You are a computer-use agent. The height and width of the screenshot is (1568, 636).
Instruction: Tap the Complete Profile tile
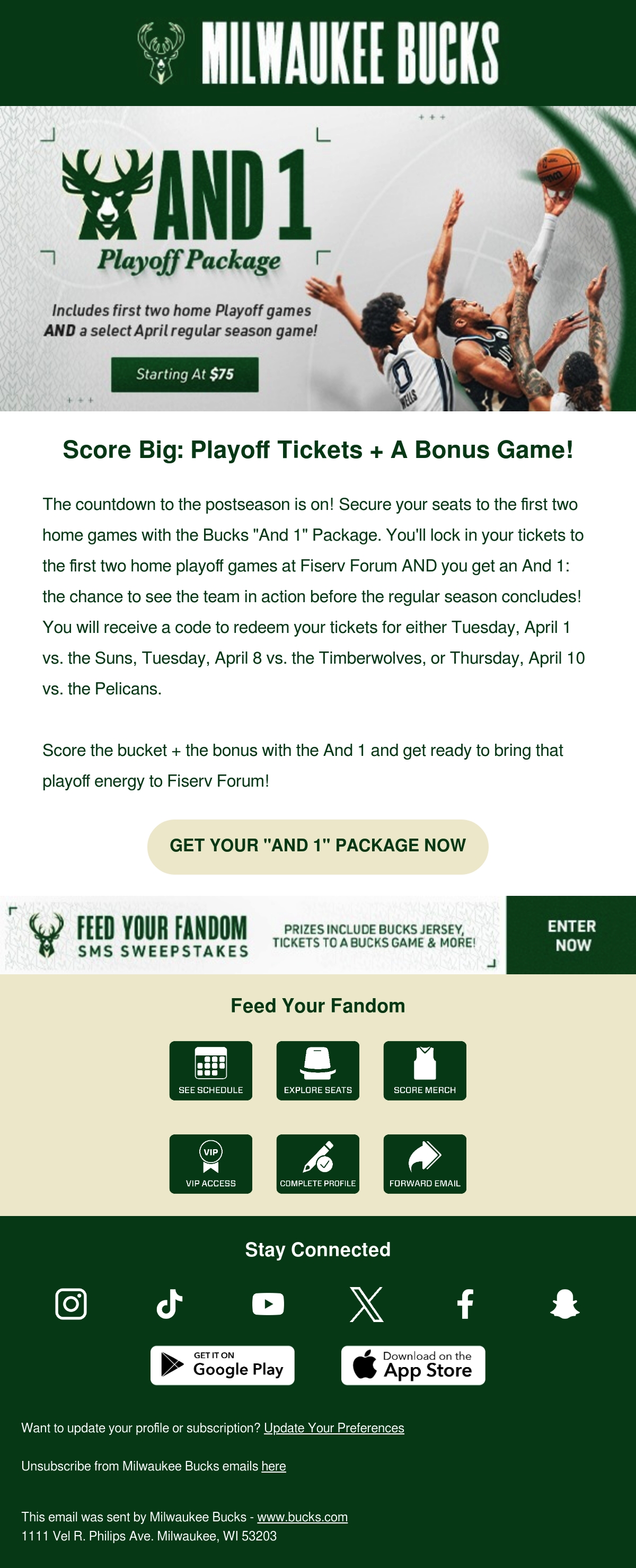tap(317, 1163)
